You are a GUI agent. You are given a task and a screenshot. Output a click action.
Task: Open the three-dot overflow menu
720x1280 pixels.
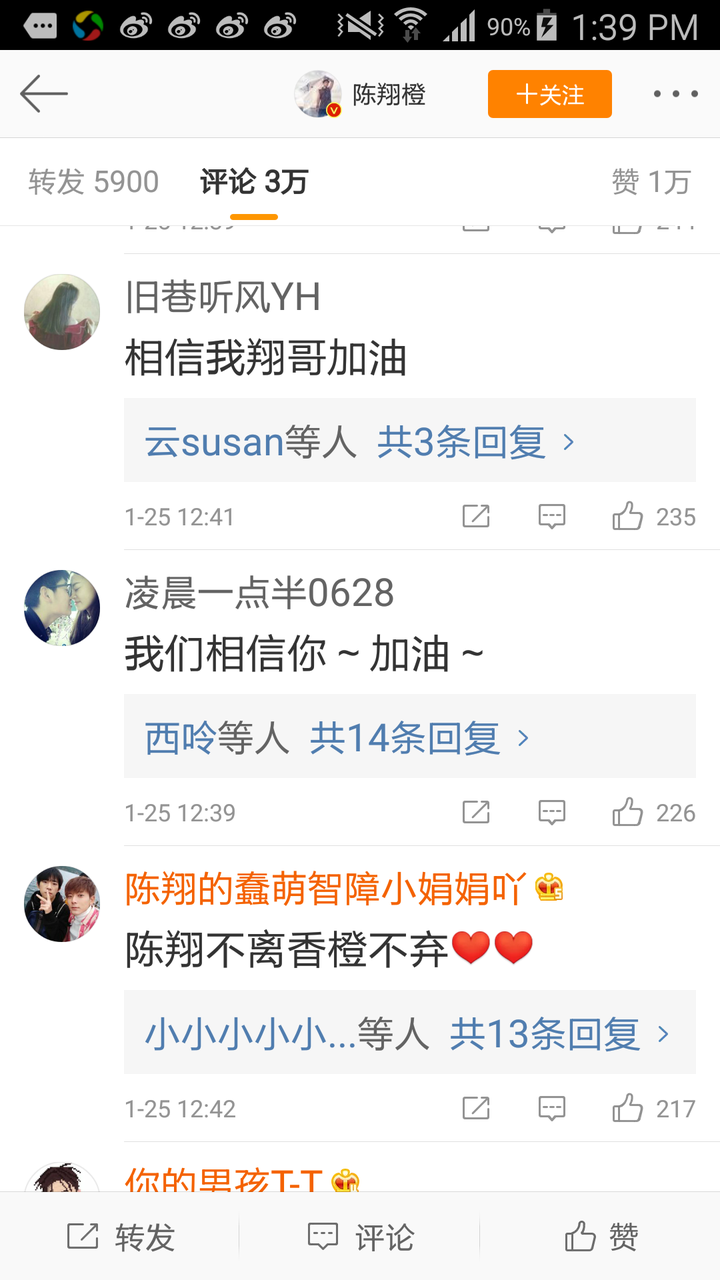point(675,94)
